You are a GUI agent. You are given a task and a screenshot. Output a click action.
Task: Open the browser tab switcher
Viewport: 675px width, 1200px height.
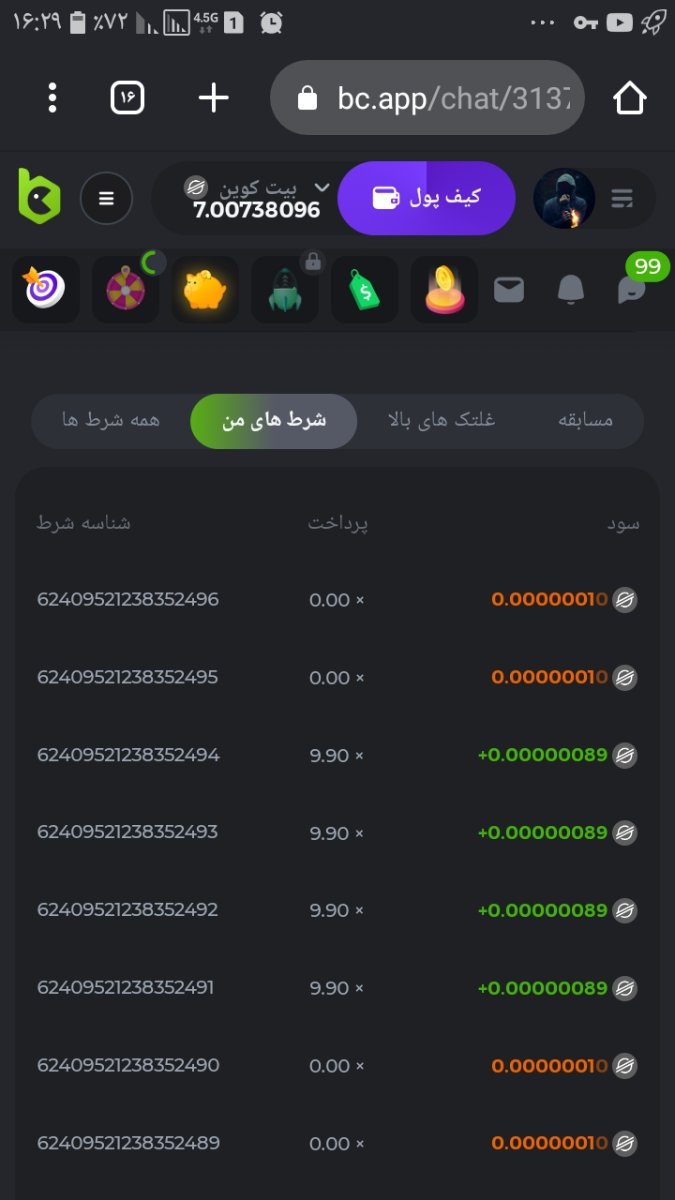coord(128,98)
